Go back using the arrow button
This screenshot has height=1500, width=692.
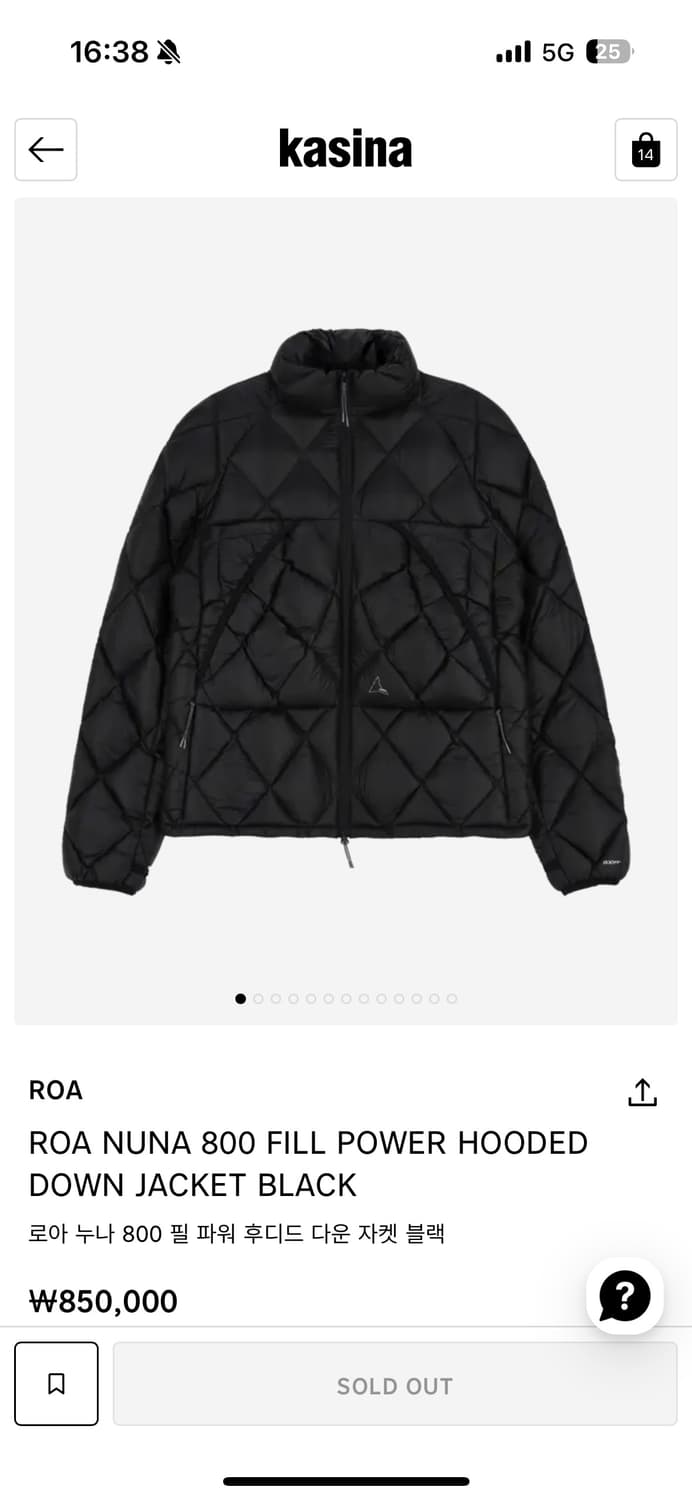pyautogui.click(x=46, y=150)
